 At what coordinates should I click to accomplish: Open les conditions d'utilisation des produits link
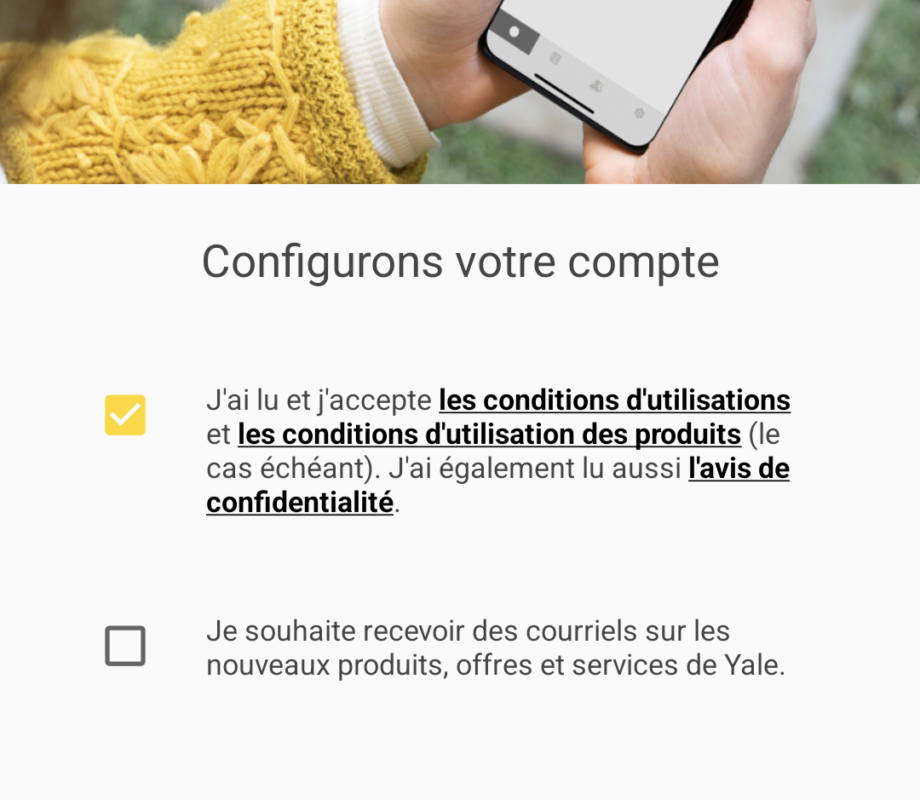coord(488,436)
